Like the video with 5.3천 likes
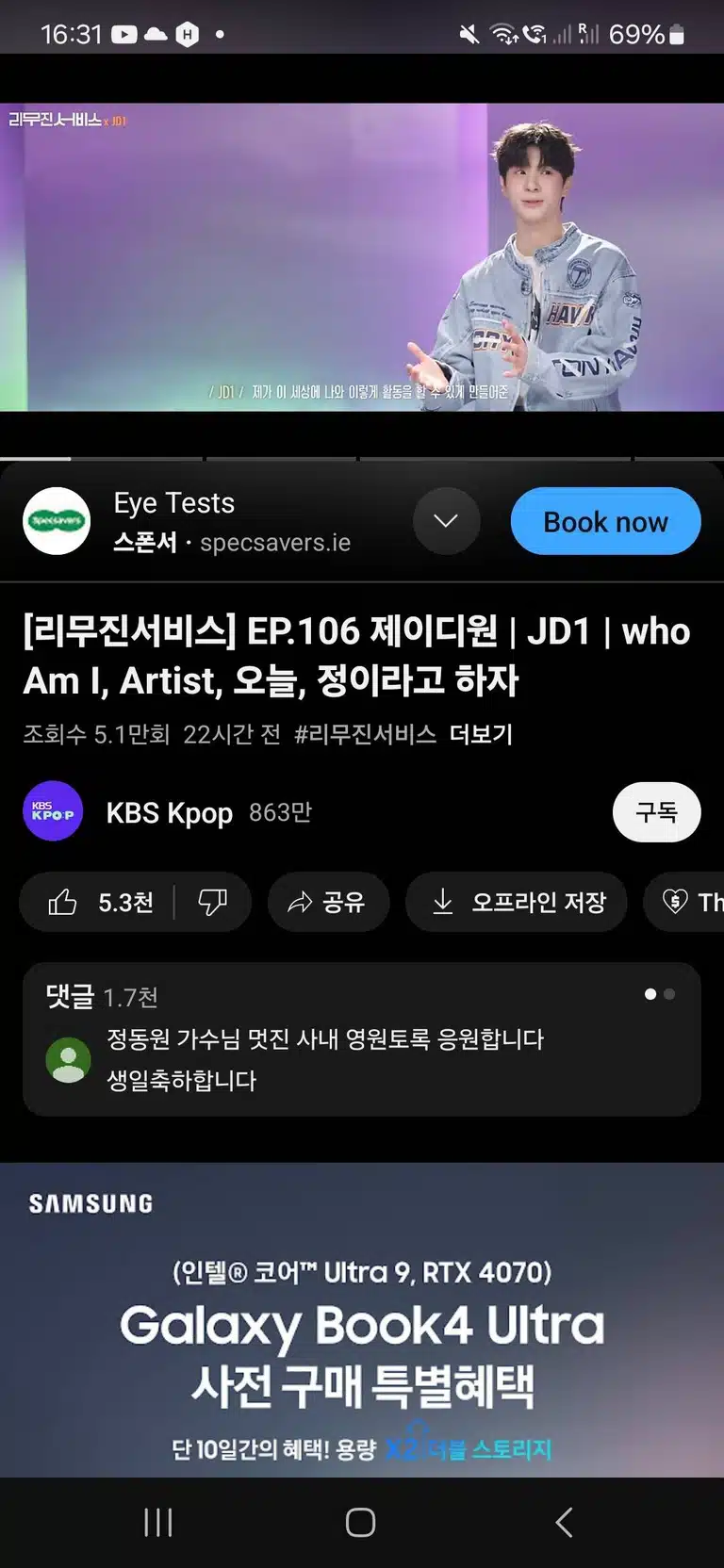Viewport: 724px width, 1568px height. click(98, 902)
